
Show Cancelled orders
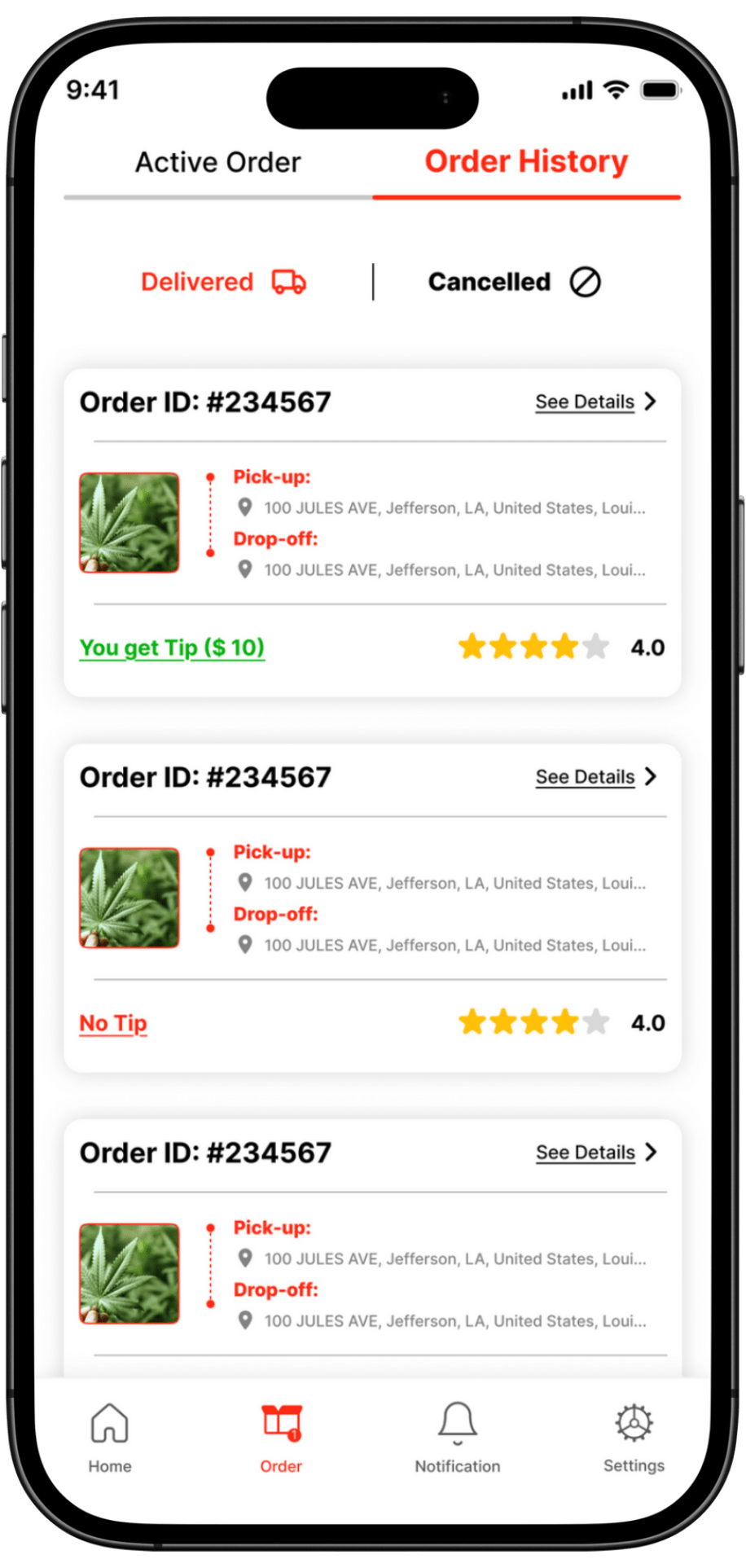514,282
